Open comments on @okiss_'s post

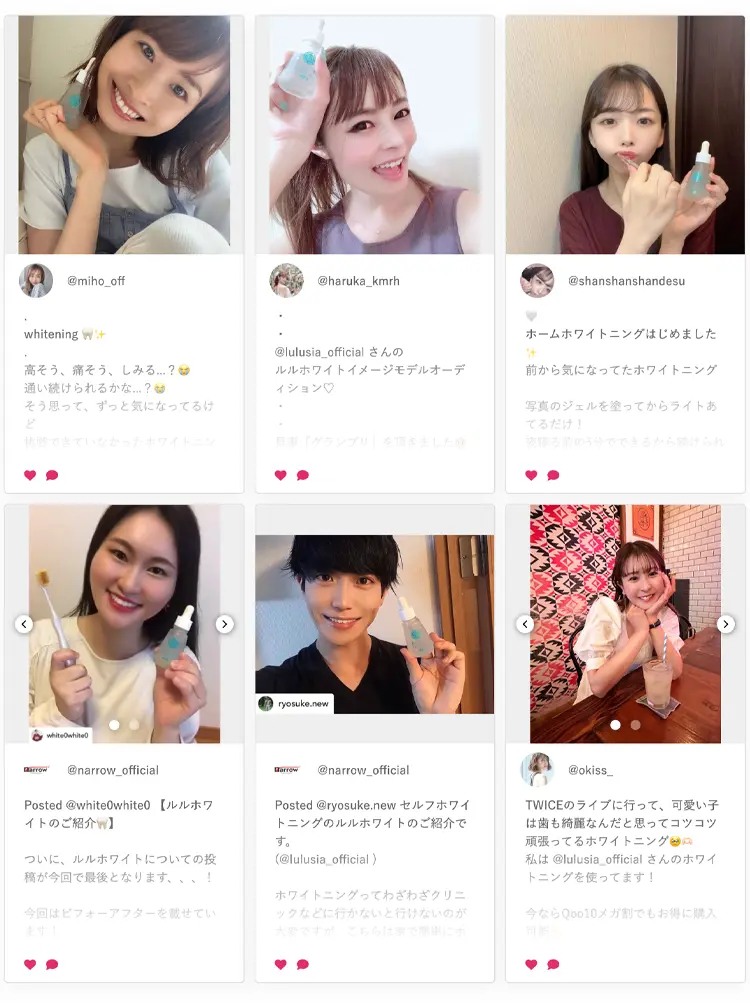(x=553, y=964)
